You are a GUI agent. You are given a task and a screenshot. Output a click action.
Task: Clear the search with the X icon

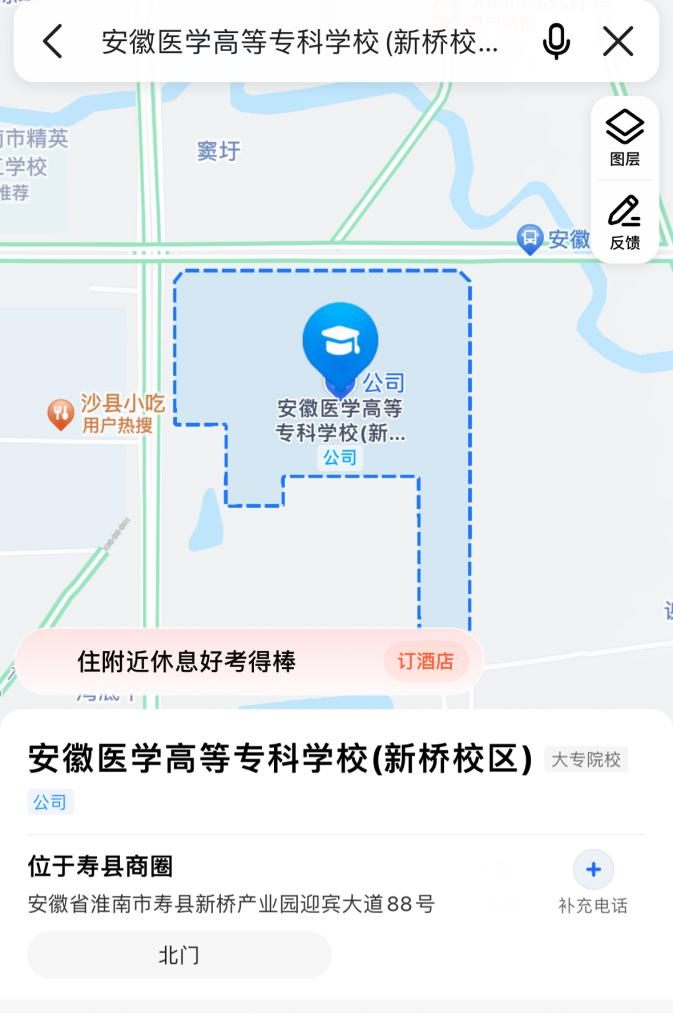[x=618, y=42]
